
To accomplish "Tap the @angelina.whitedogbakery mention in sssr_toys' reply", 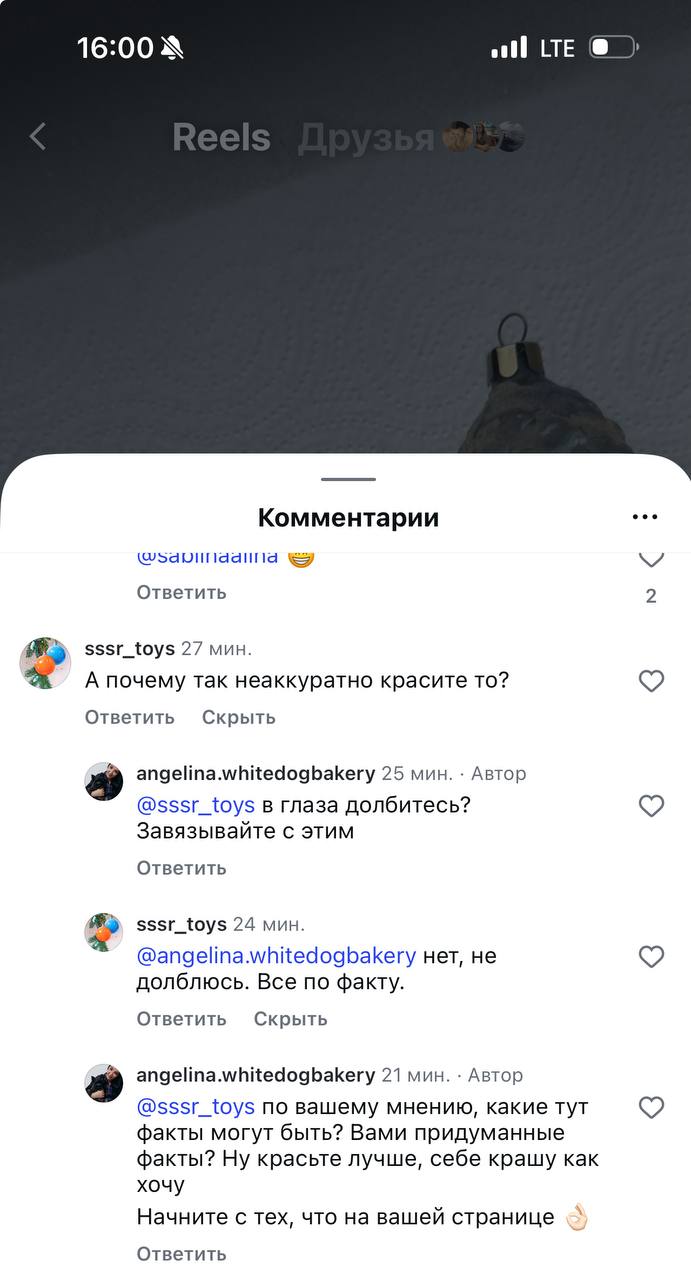I will click(276, 956).
